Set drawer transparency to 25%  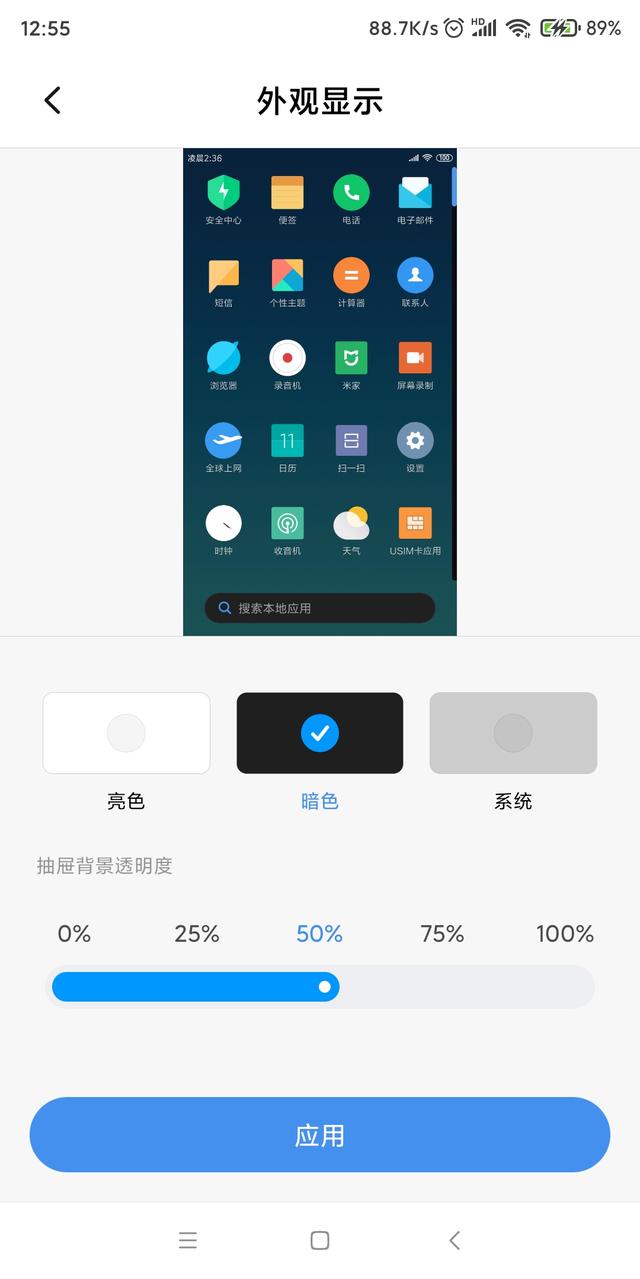[197, 934]
